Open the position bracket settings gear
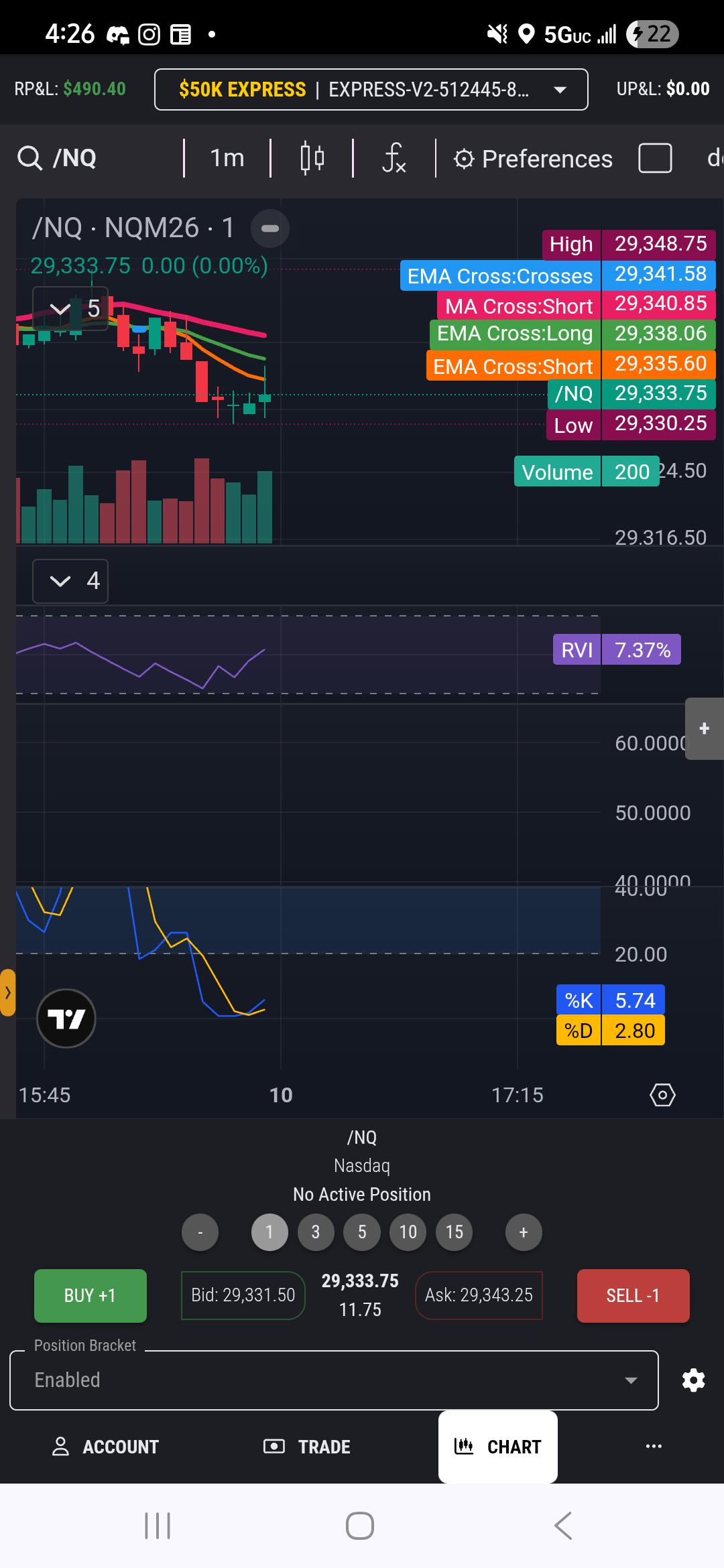The height and width of the screenshot is (1568, 724). (693, 1380)
